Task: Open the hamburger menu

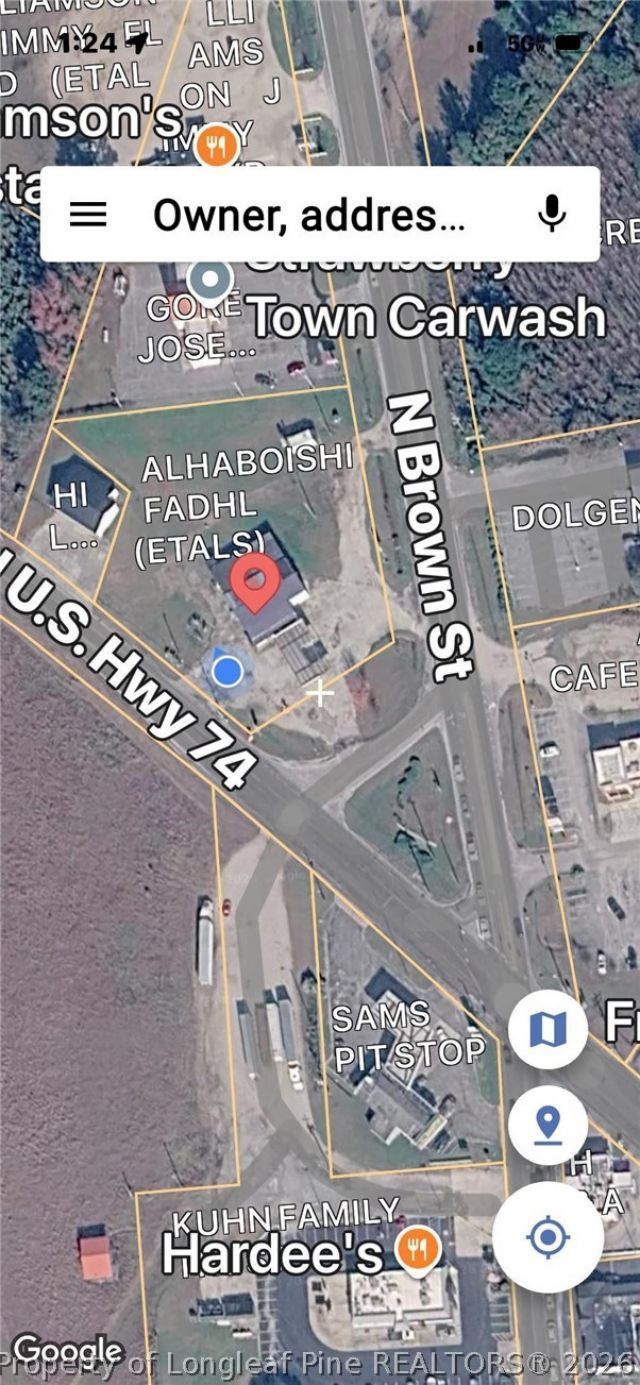Action: (x=88, y=214)
